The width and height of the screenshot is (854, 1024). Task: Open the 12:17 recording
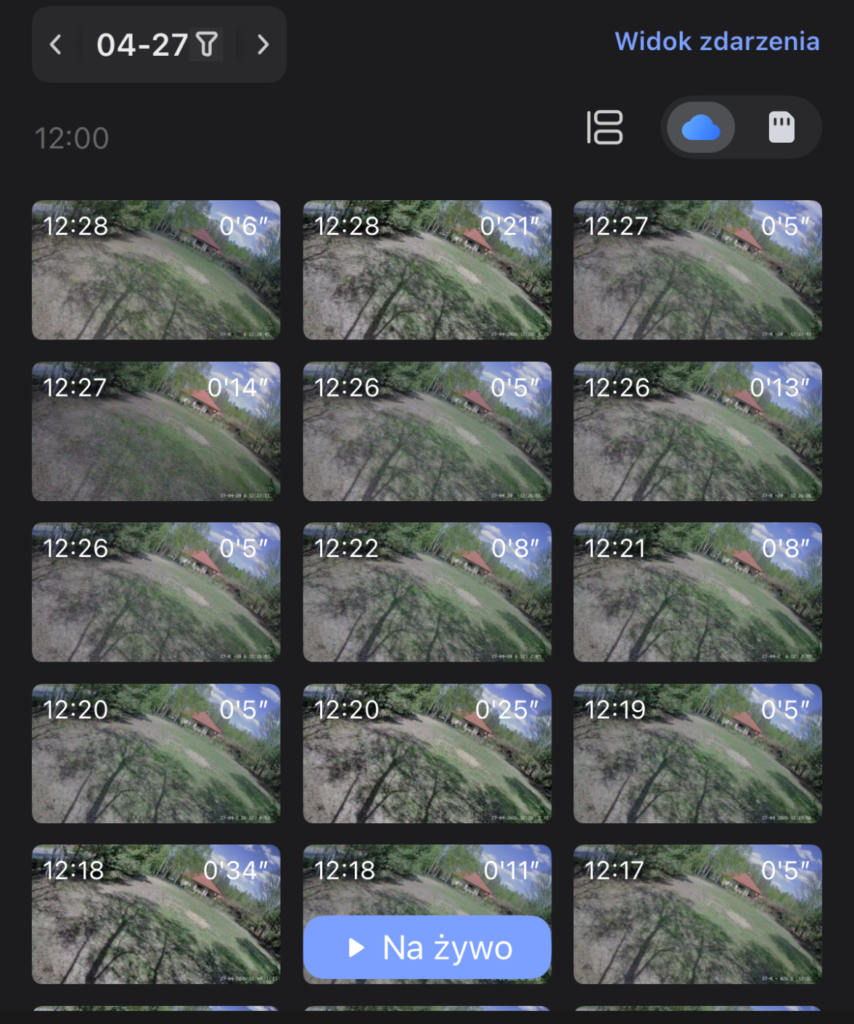(x=698, y=914)
